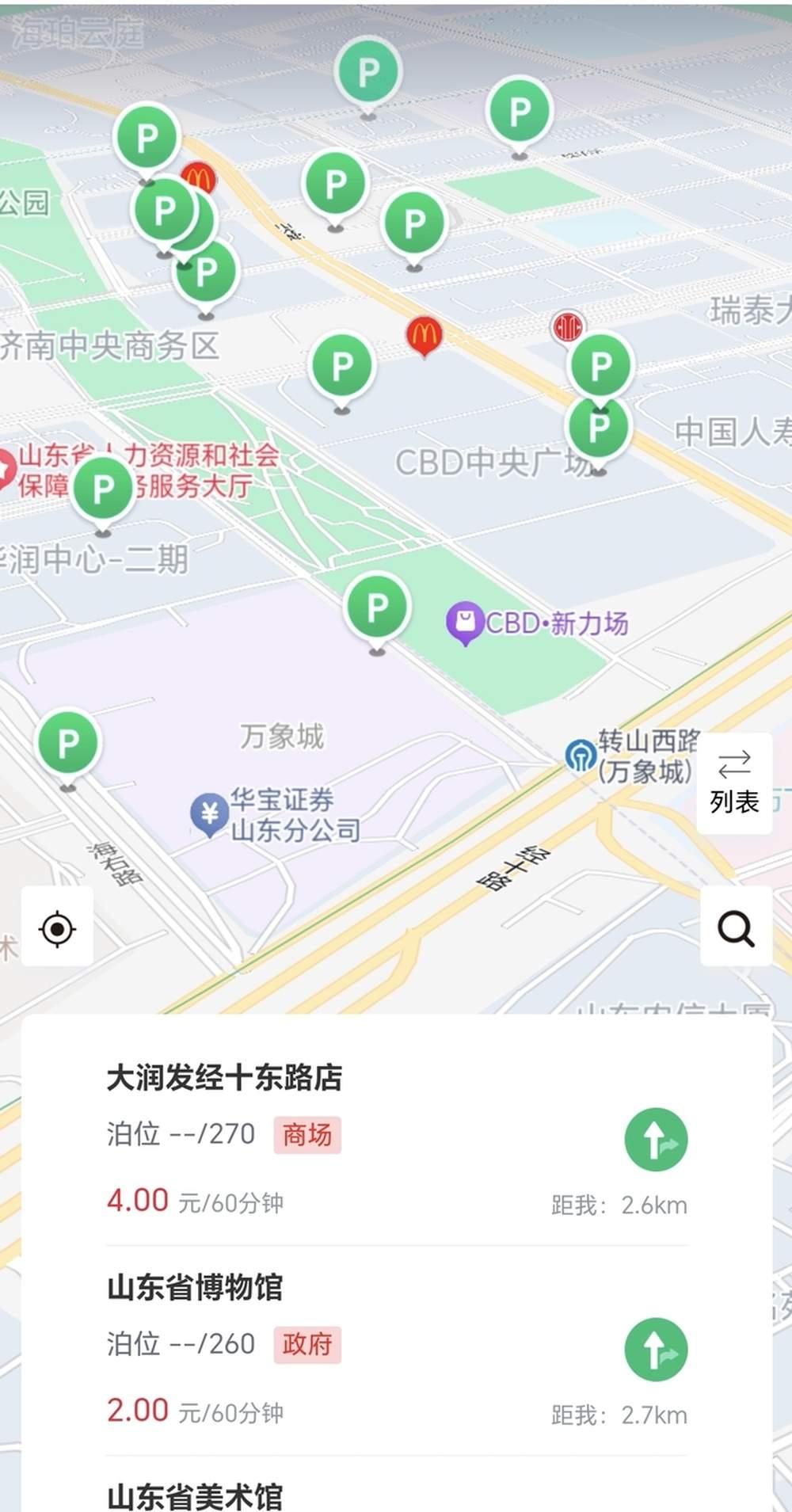Select the 政府 tag on 山东省博物馆 entry
The image size is (792, 1512).
307,1344
